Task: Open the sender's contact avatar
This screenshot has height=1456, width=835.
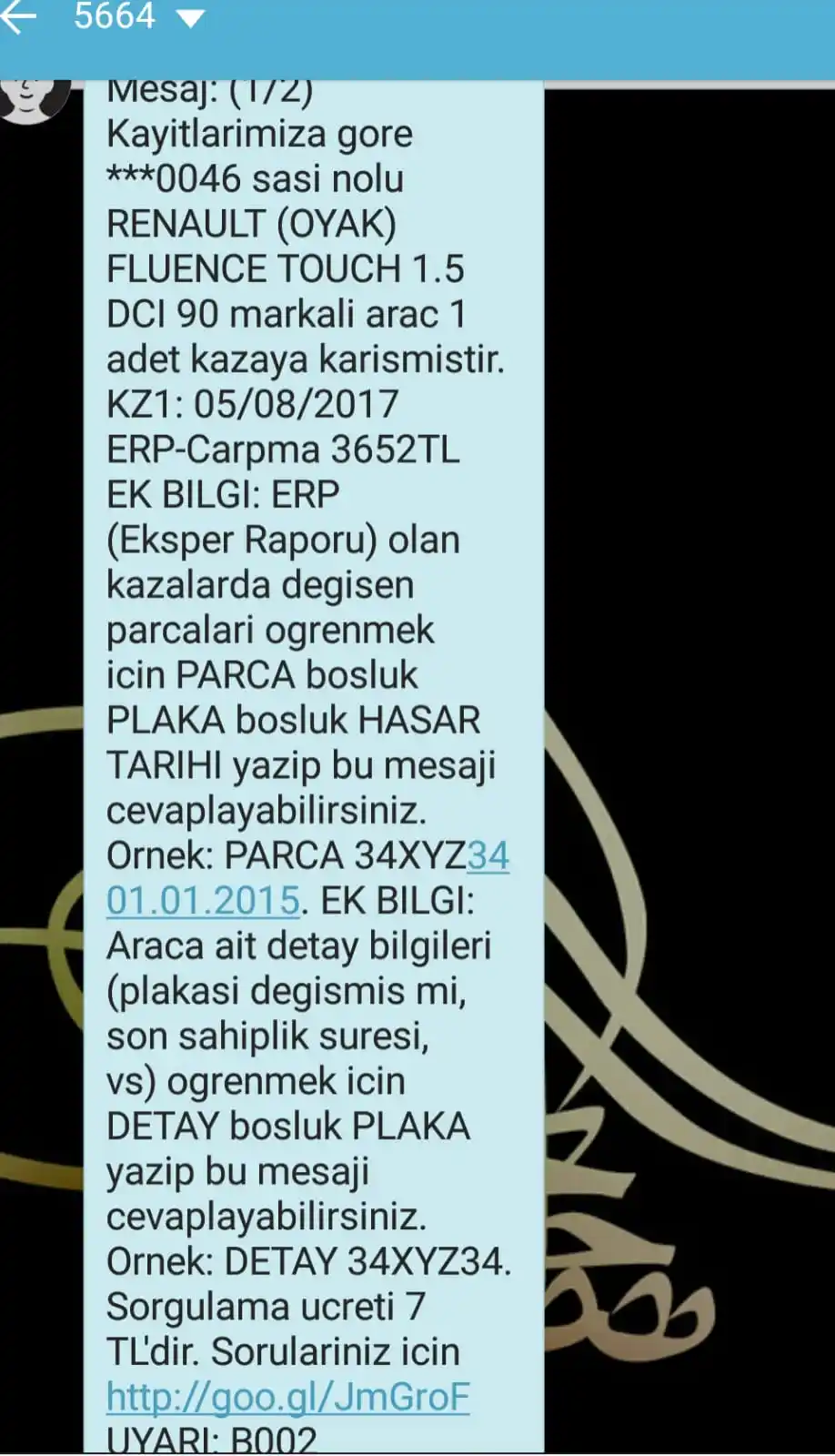Action: [33, 99]
